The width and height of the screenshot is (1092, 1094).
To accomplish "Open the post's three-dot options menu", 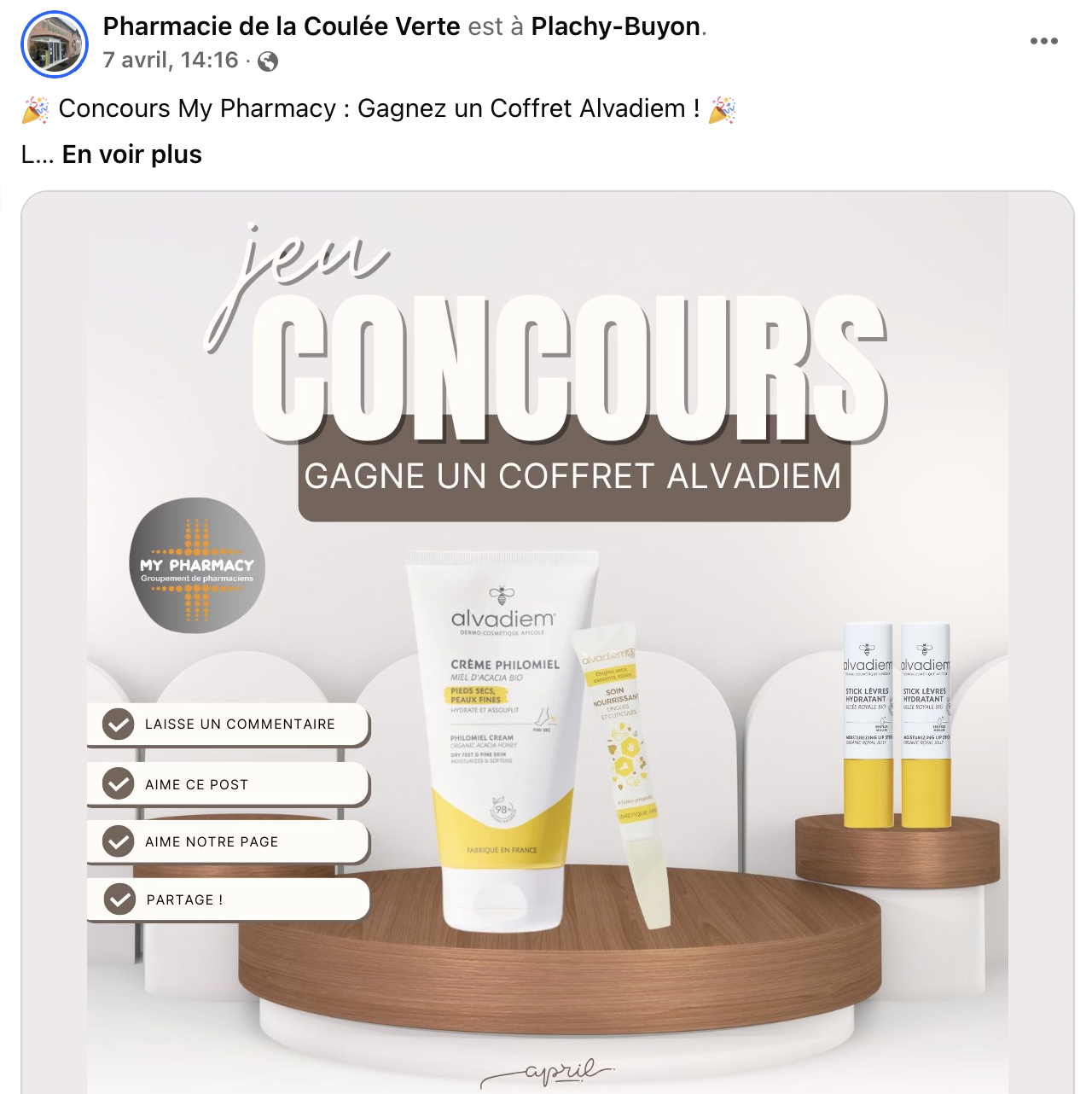I will pos(1043,41).
